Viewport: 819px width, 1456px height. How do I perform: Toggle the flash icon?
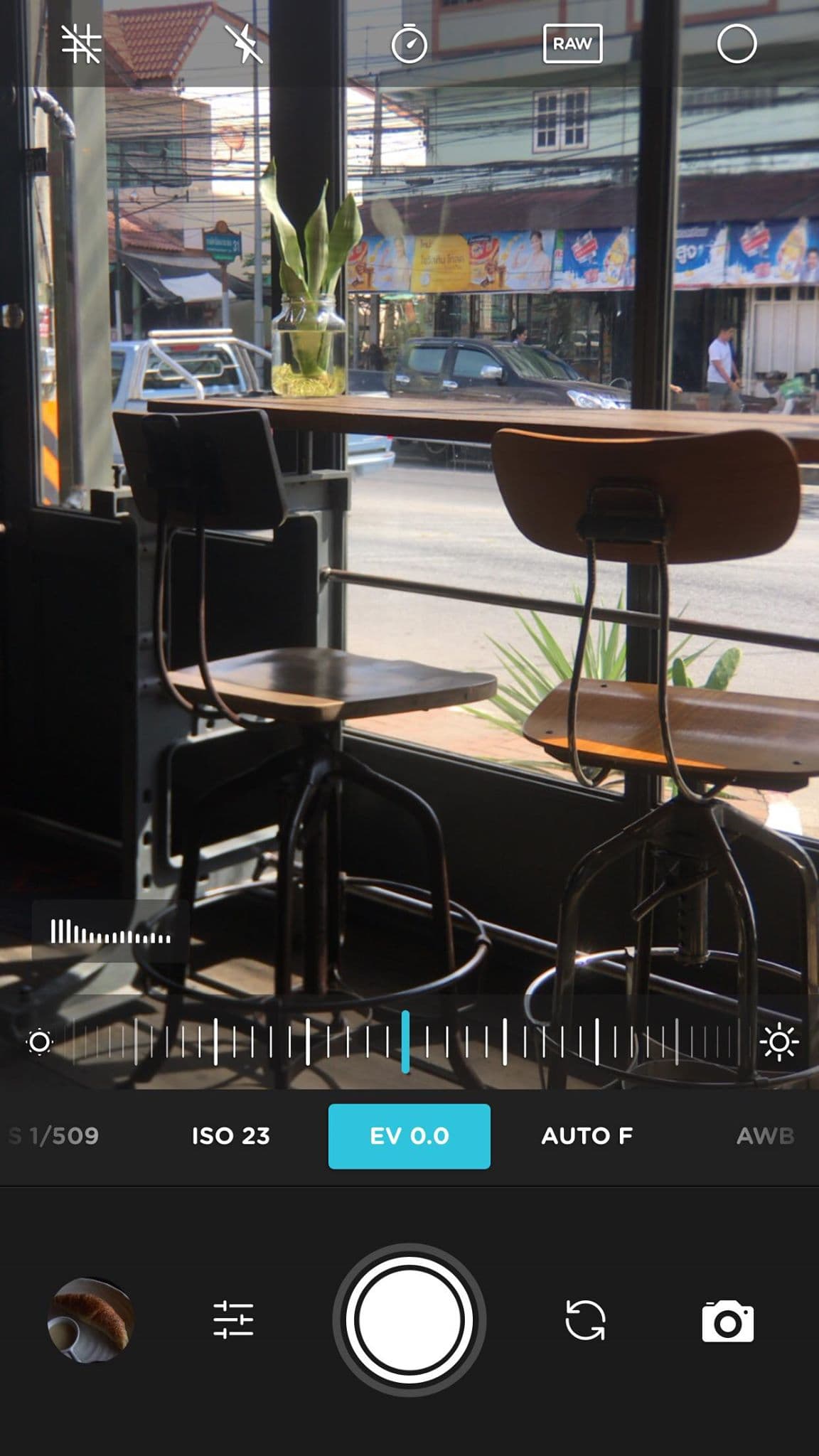(x=244, y=44)
